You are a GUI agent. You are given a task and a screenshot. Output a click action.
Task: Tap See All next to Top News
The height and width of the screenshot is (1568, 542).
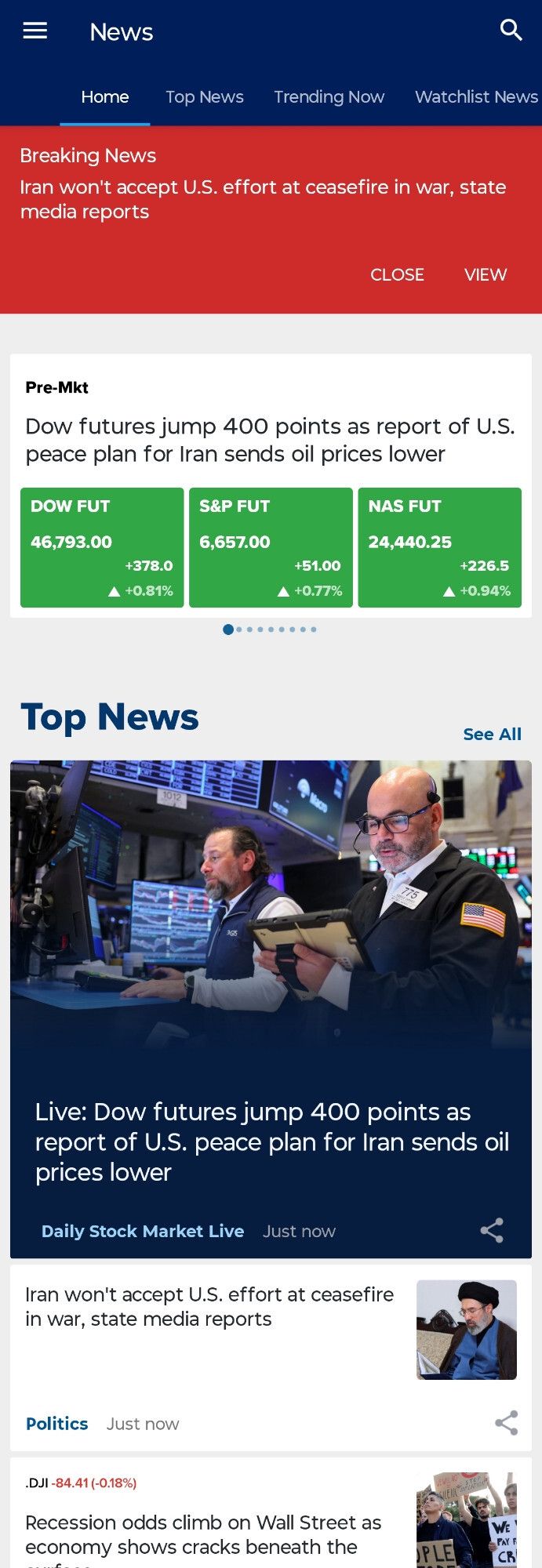492,734
